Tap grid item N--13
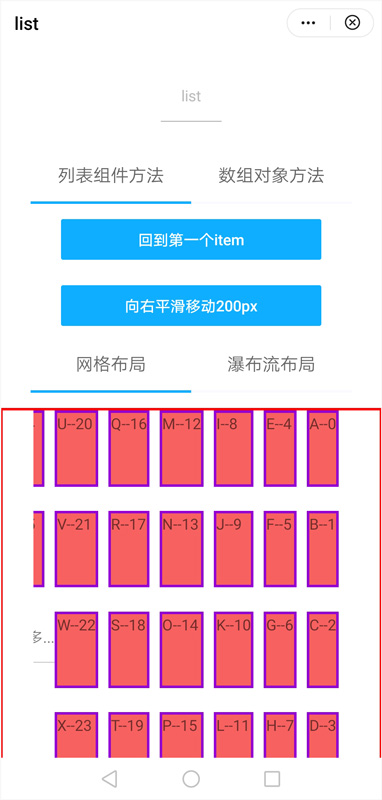The image size is (382, 800). coord(182,549)
